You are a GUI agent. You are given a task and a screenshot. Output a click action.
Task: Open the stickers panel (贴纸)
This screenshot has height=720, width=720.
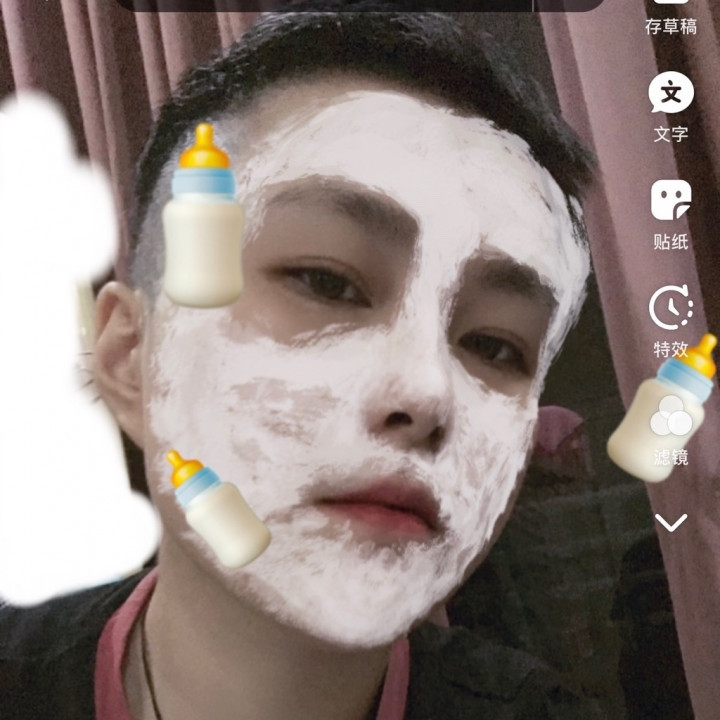(671, 215)
